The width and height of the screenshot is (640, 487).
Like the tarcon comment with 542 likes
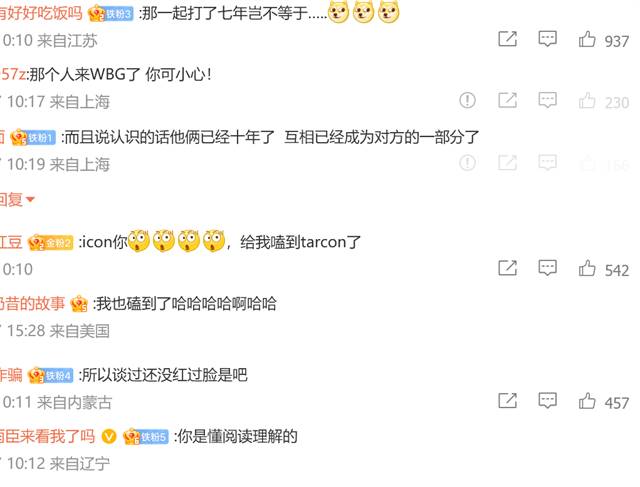[588, 269]
